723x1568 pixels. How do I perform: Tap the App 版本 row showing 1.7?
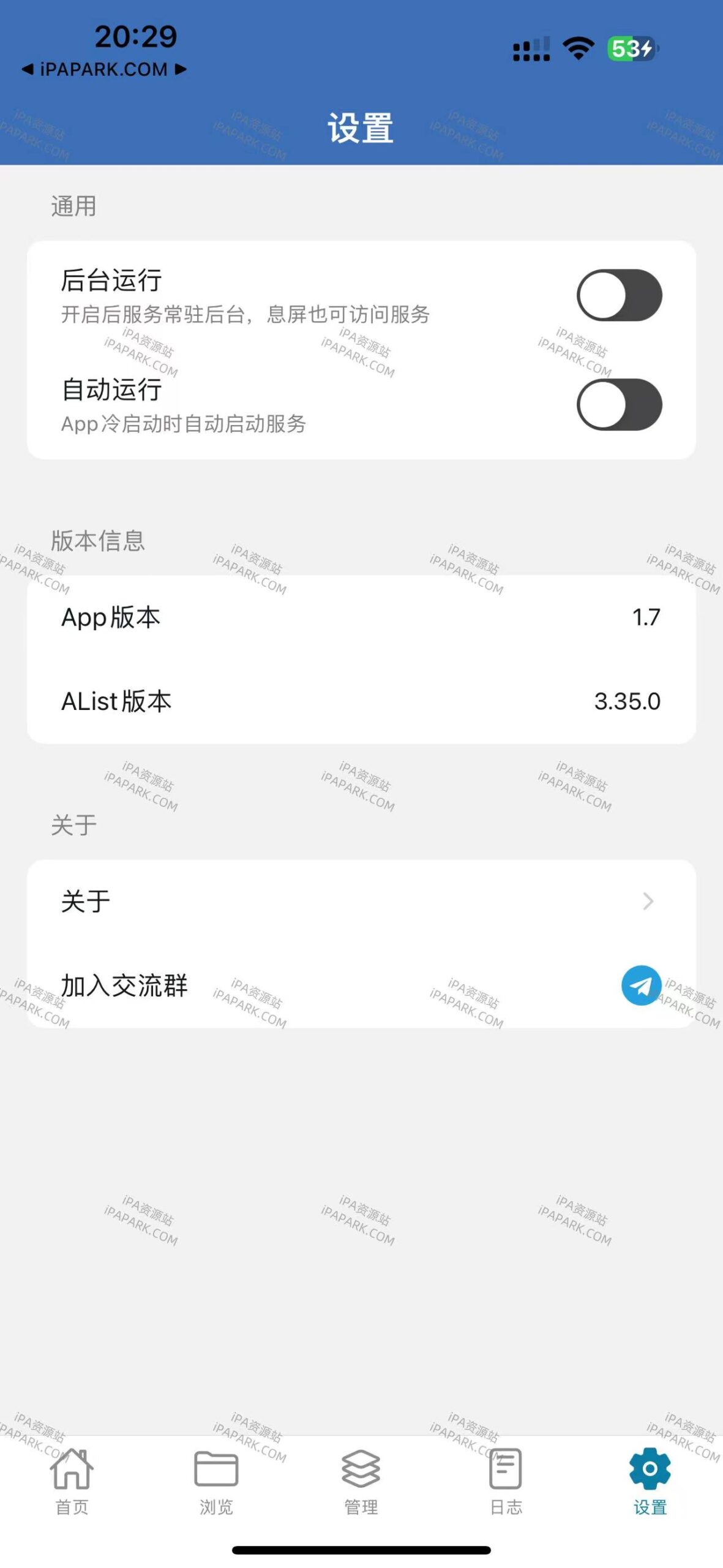point(361,617)
